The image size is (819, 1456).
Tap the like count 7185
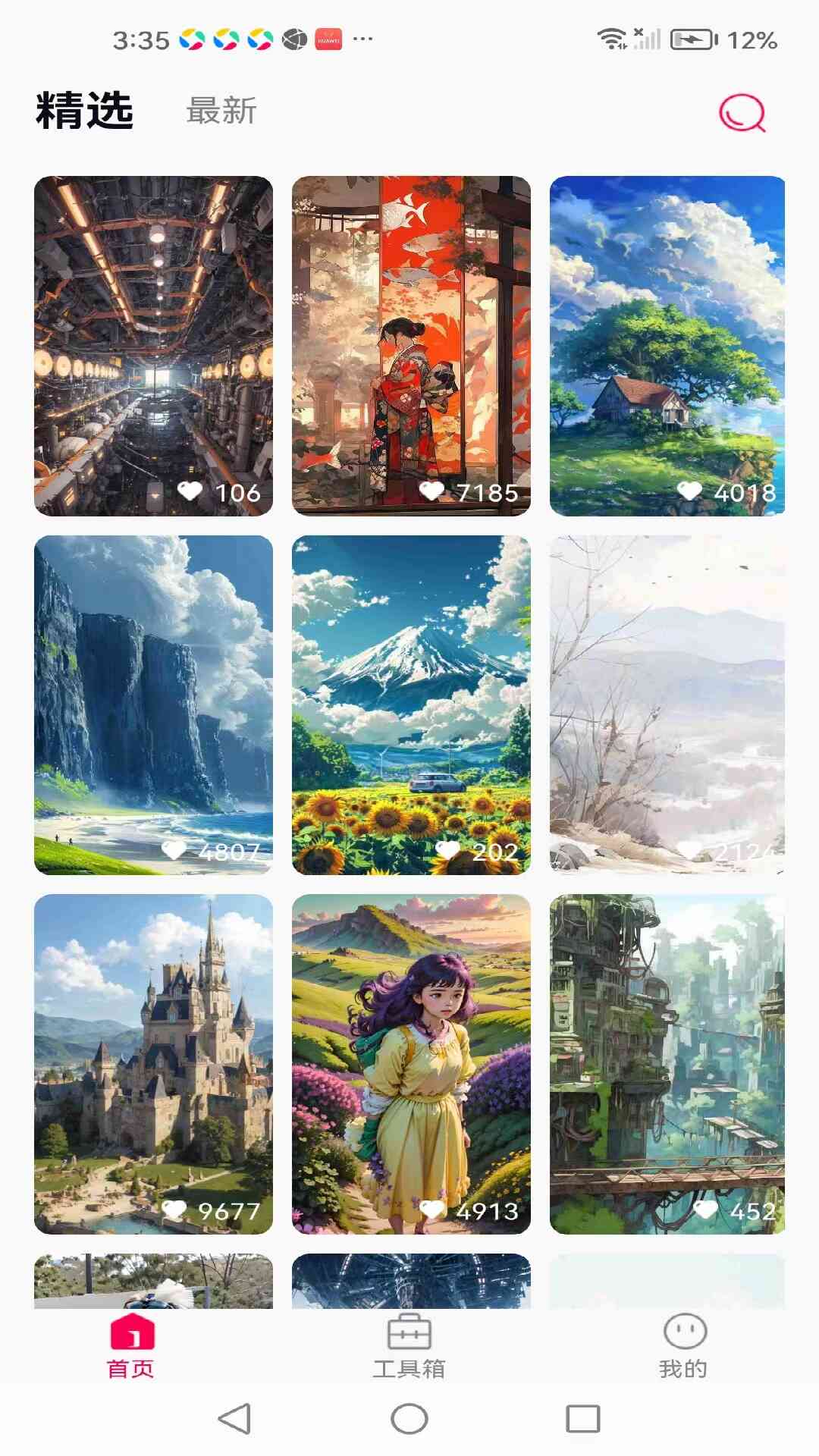(486, 491)
